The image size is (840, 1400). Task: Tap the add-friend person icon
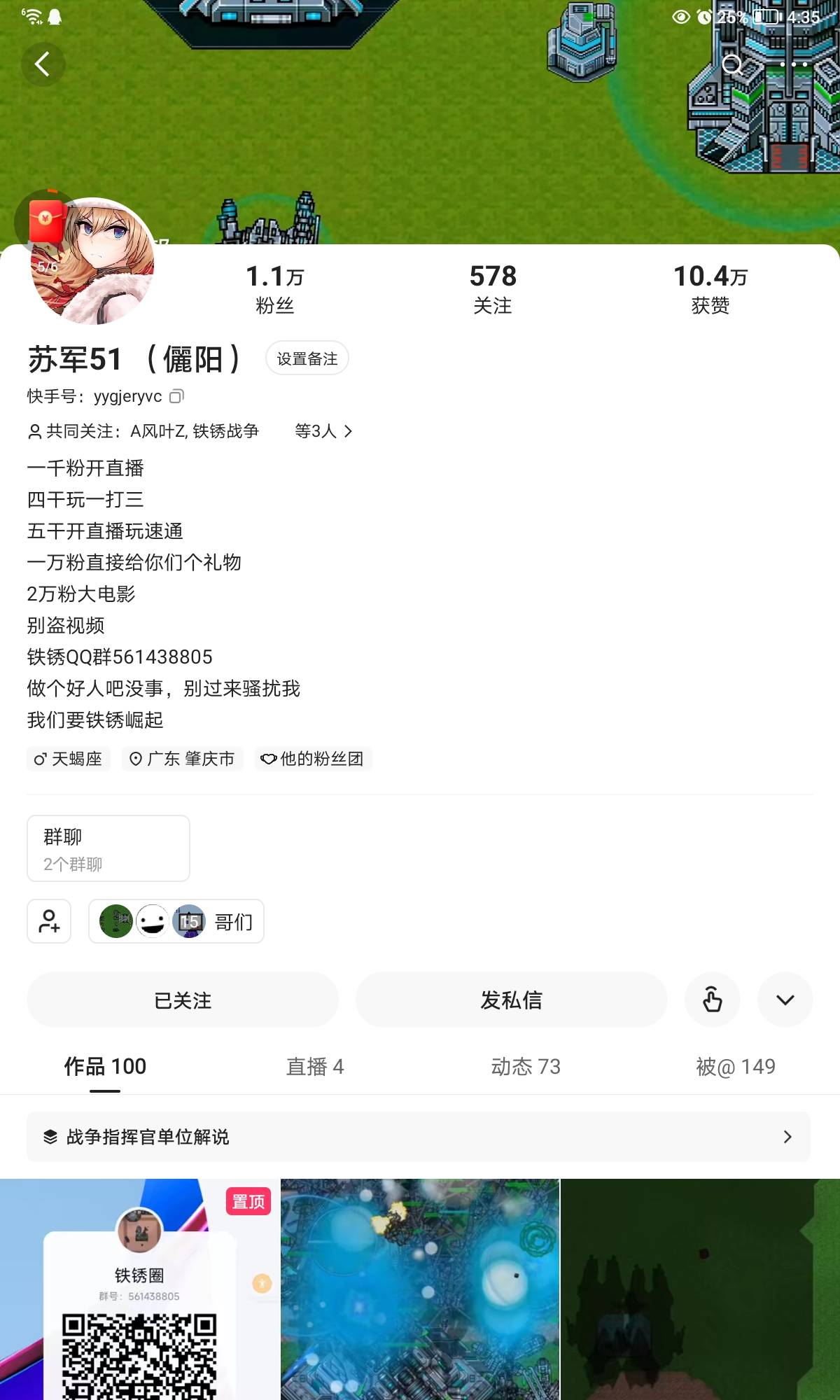(49, 921)
